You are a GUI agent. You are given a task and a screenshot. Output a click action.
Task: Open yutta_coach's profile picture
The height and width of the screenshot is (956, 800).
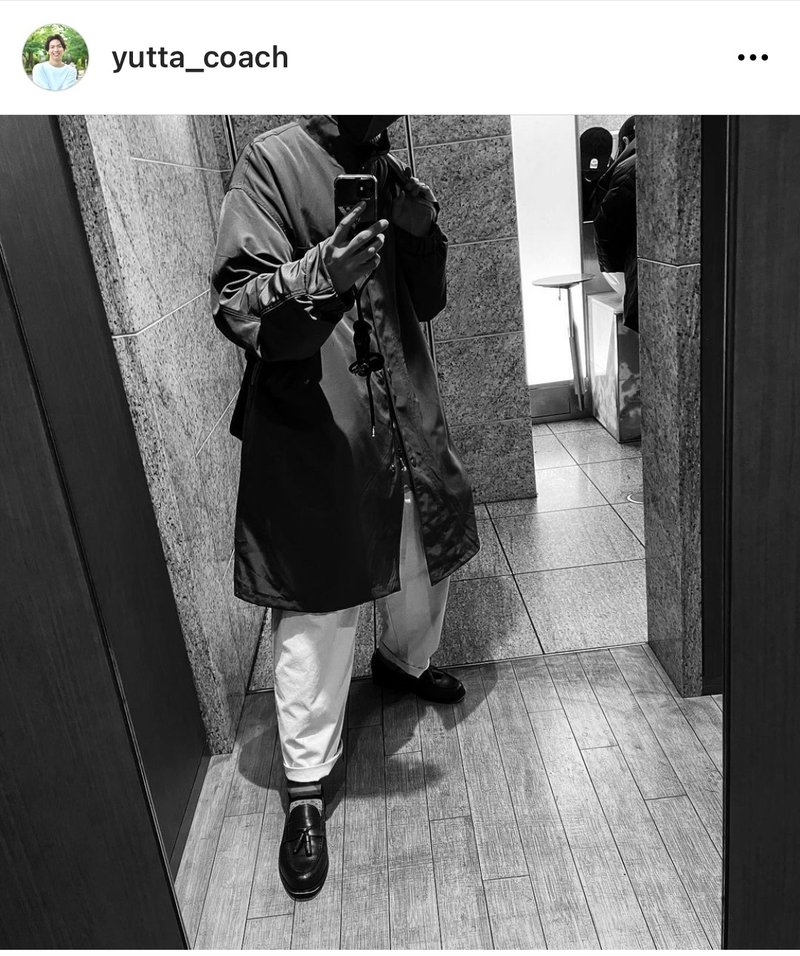[x=55, y=58]
